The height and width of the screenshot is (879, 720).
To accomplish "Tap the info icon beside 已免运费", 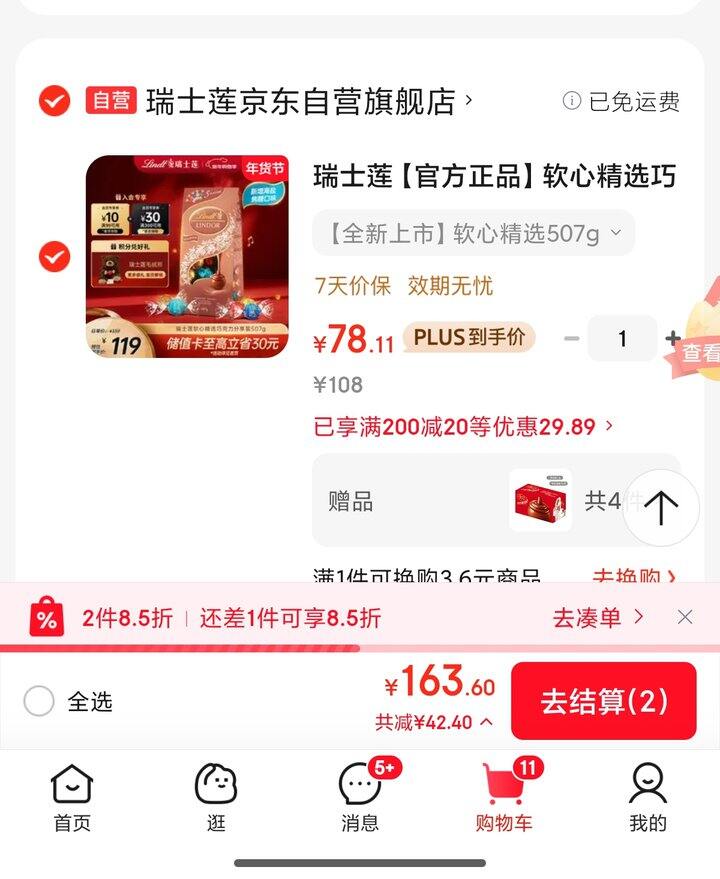I will [570, 100].
